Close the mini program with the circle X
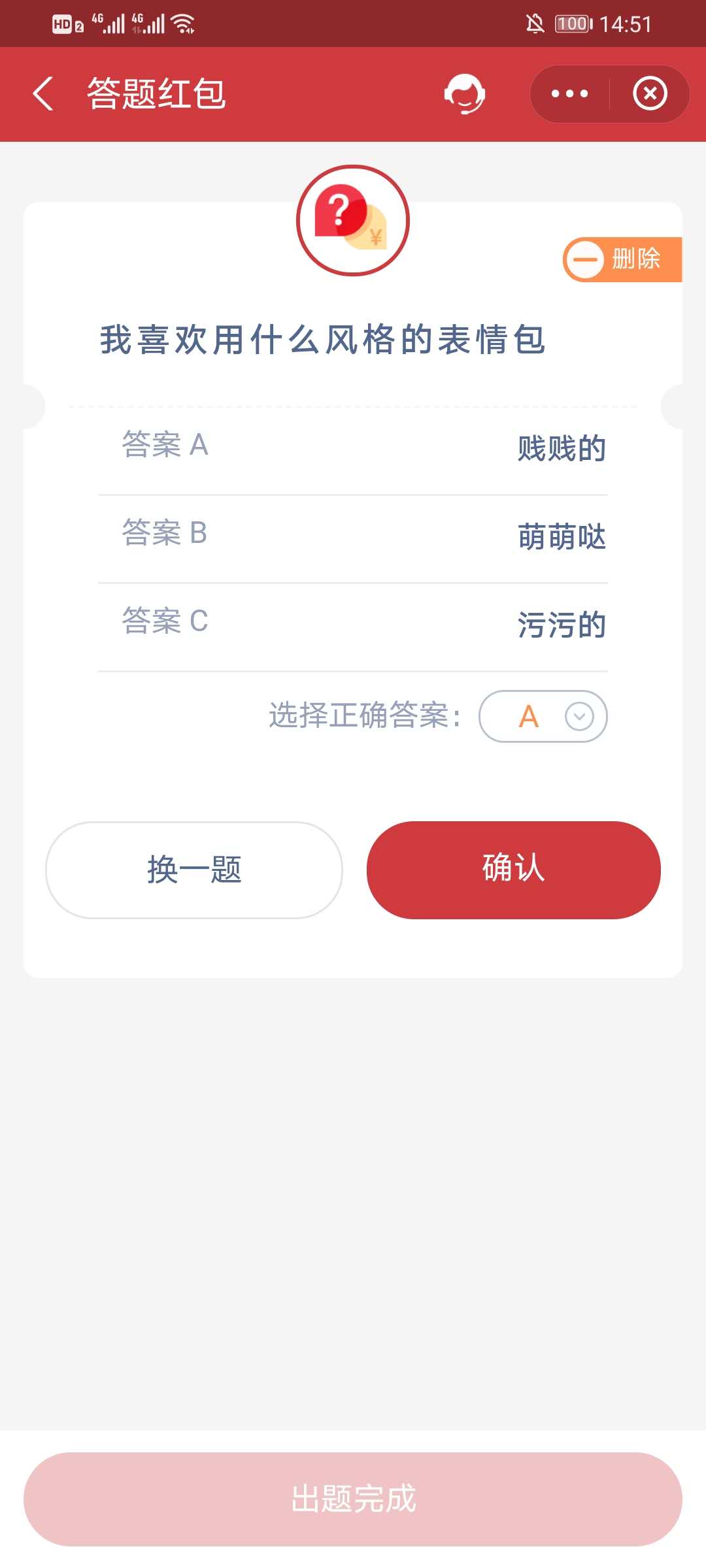The image size is (706, 1568). 650,93
